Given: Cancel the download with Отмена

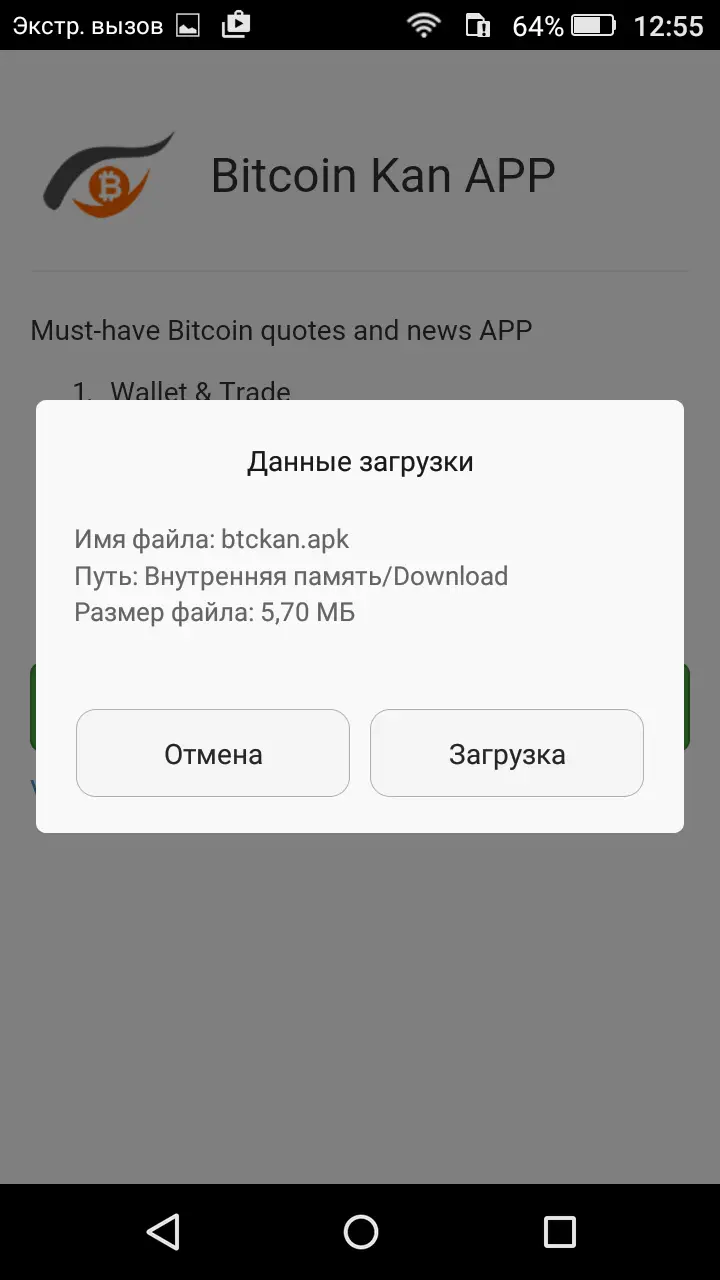Looking at the screenshot, I should click(x=213, y=753).
